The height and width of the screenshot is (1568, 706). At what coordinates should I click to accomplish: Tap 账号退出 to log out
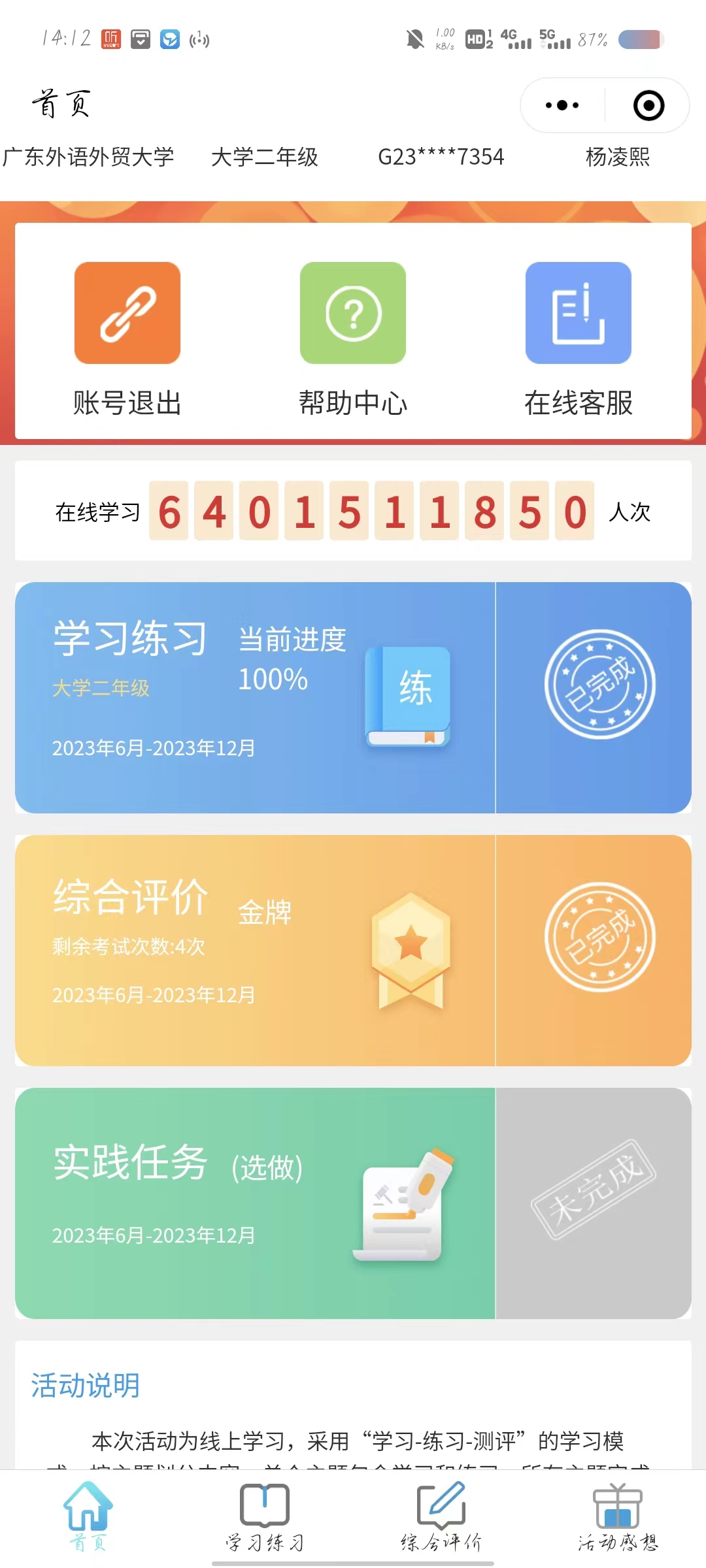[x=127, y=340]
